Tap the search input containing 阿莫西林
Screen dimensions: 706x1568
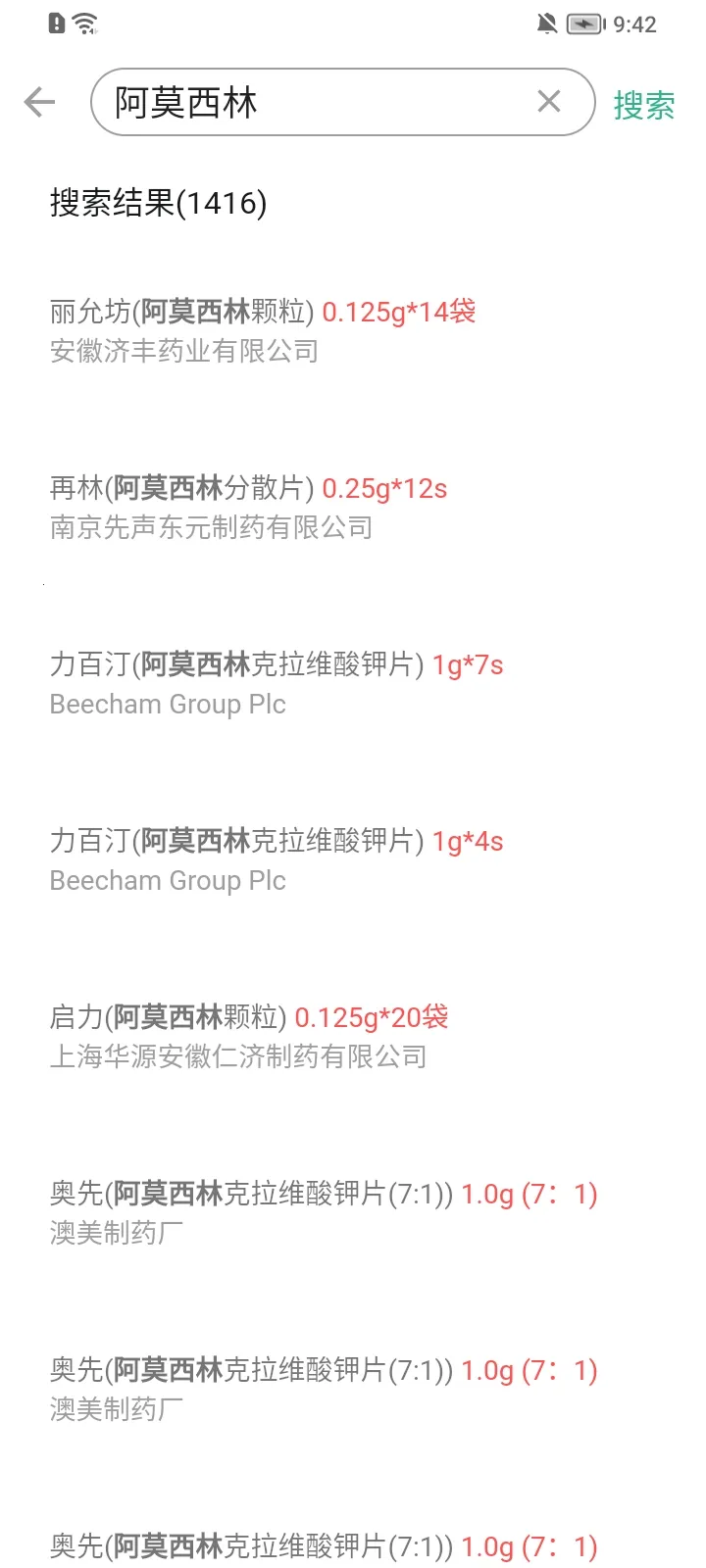[294, 101]
